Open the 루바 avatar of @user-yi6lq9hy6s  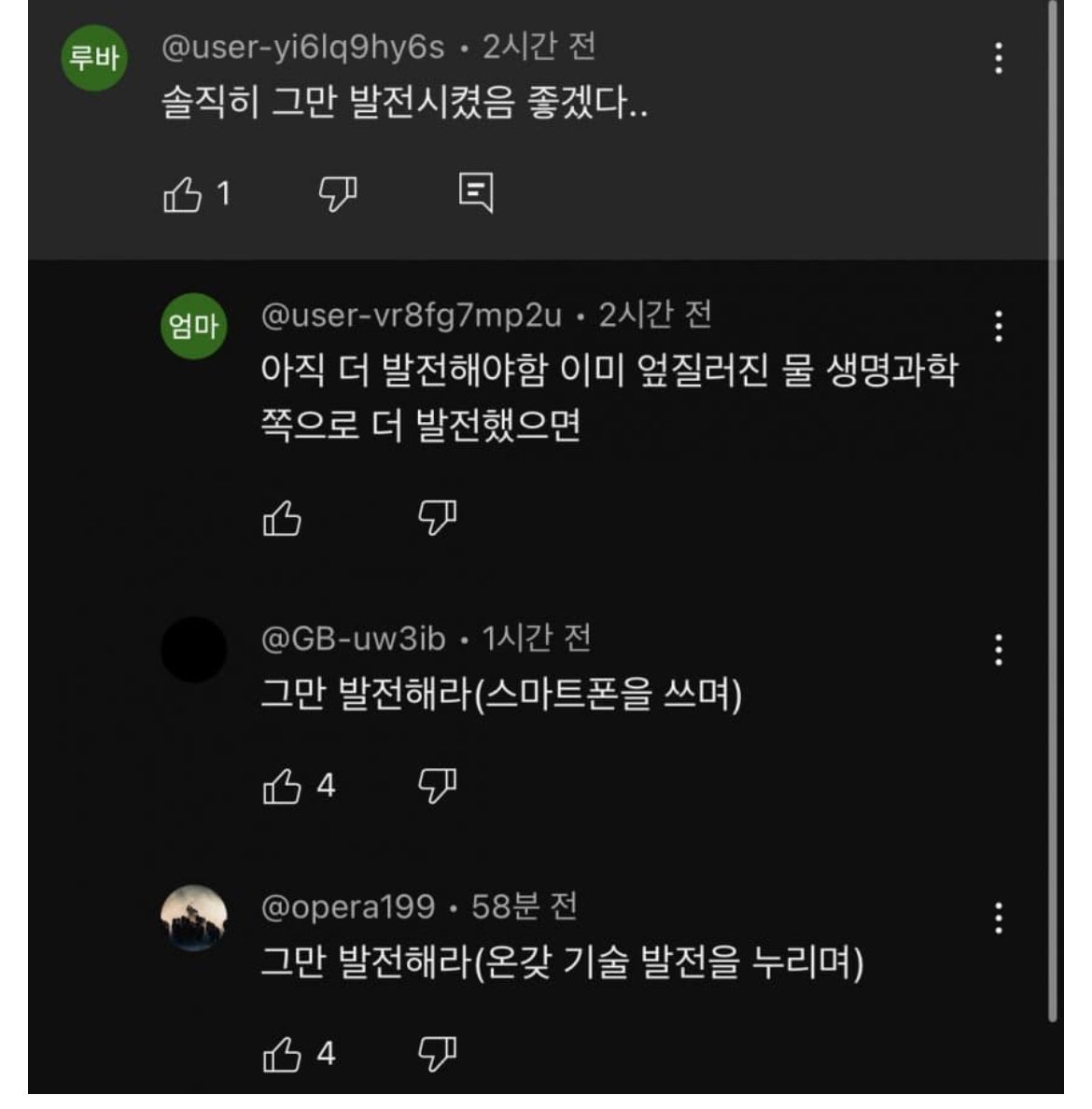point(94,58)
